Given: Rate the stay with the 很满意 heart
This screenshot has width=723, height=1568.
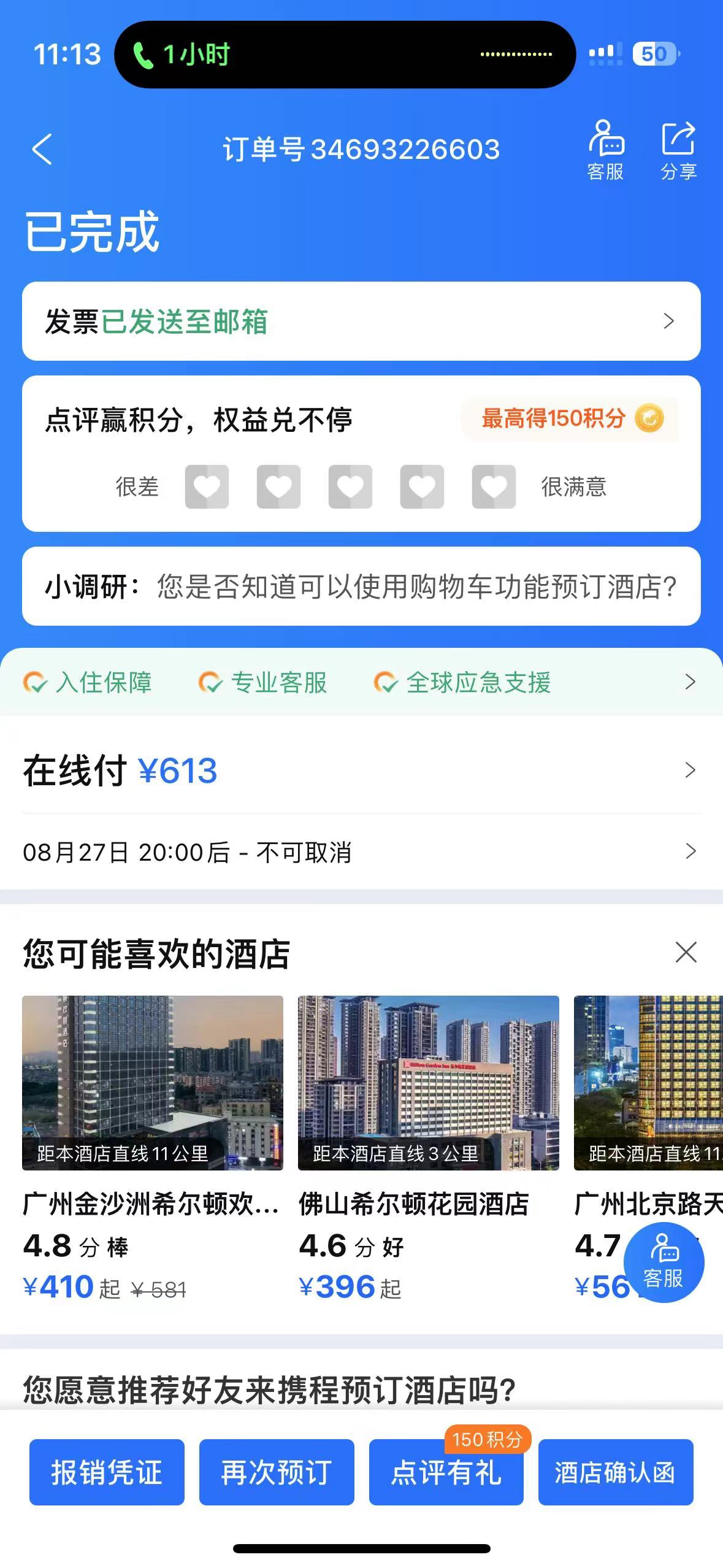Looking at the screenshot, I should pyautogui.click(x=493, y=486).
